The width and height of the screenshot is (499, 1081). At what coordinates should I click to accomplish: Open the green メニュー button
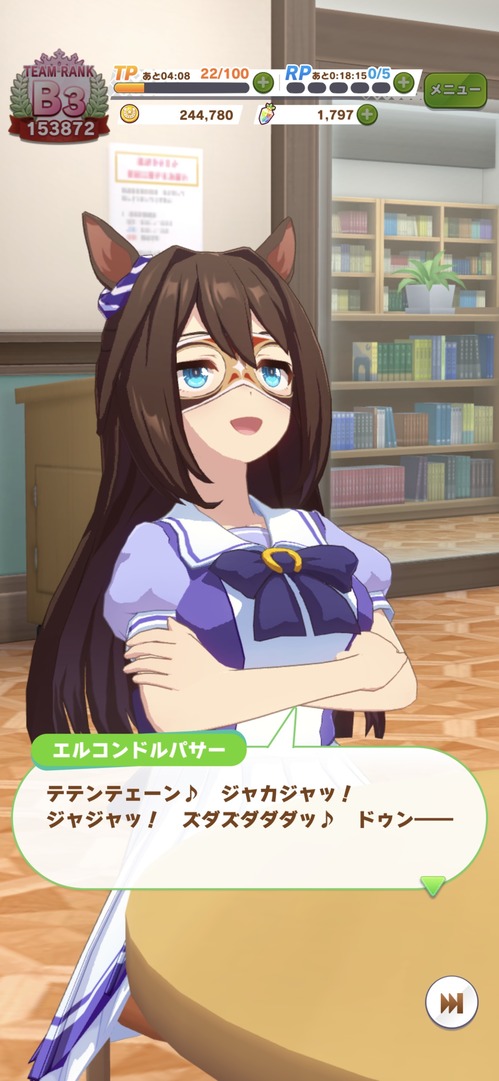tap(455, 90)
